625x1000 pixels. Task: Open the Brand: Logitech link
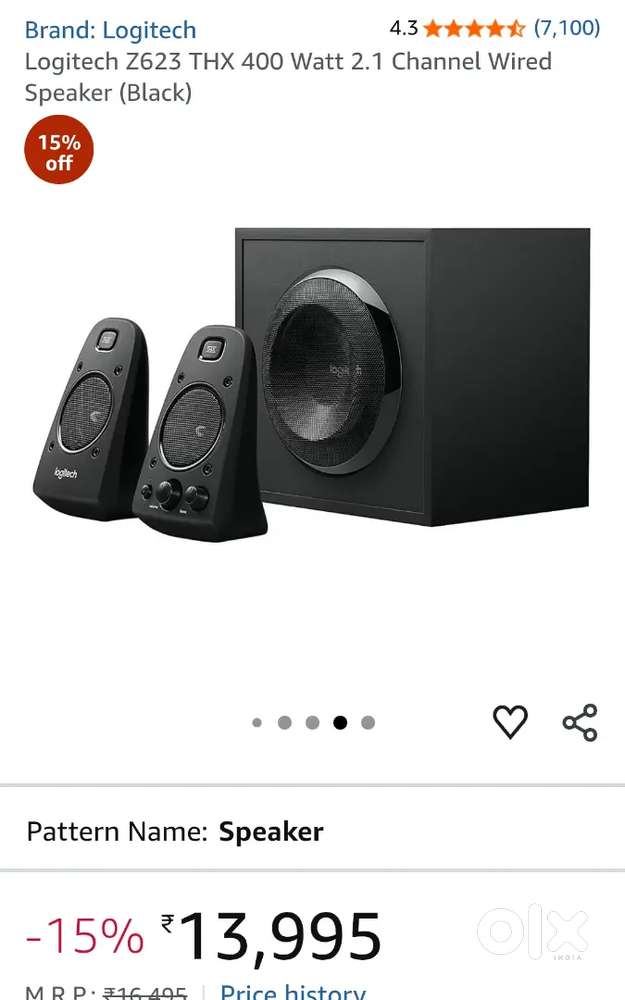110,30
